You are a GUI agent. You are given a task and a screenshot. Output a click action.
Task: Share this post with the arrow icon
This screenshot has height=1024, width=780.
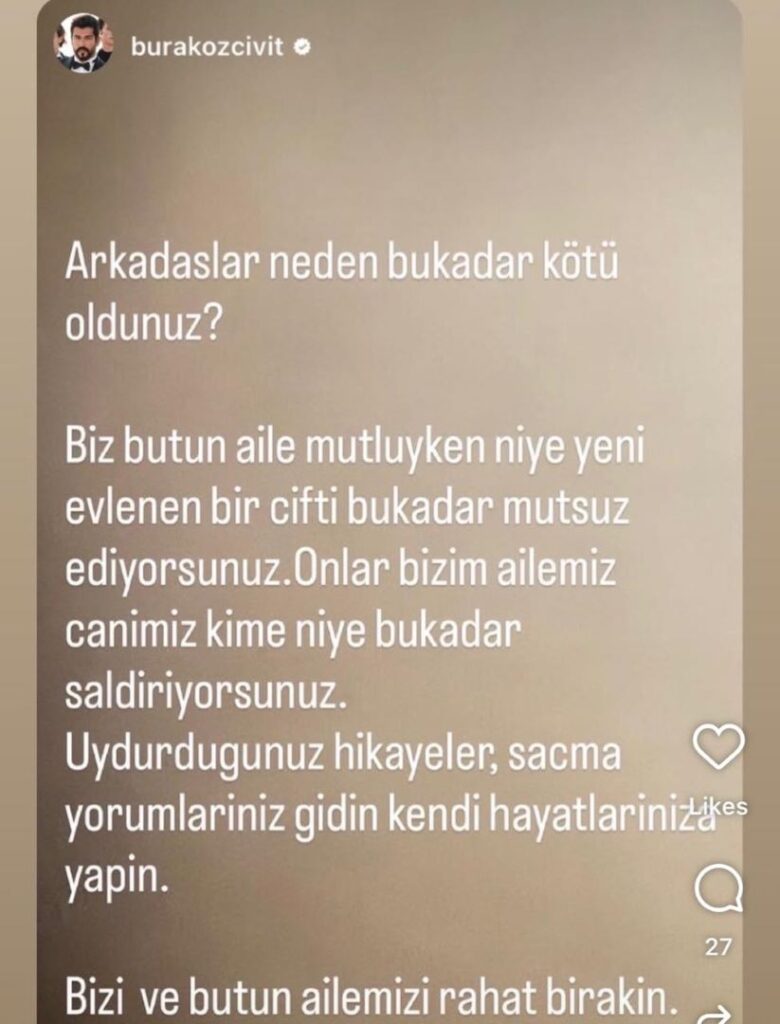(x=713, y=1014)
